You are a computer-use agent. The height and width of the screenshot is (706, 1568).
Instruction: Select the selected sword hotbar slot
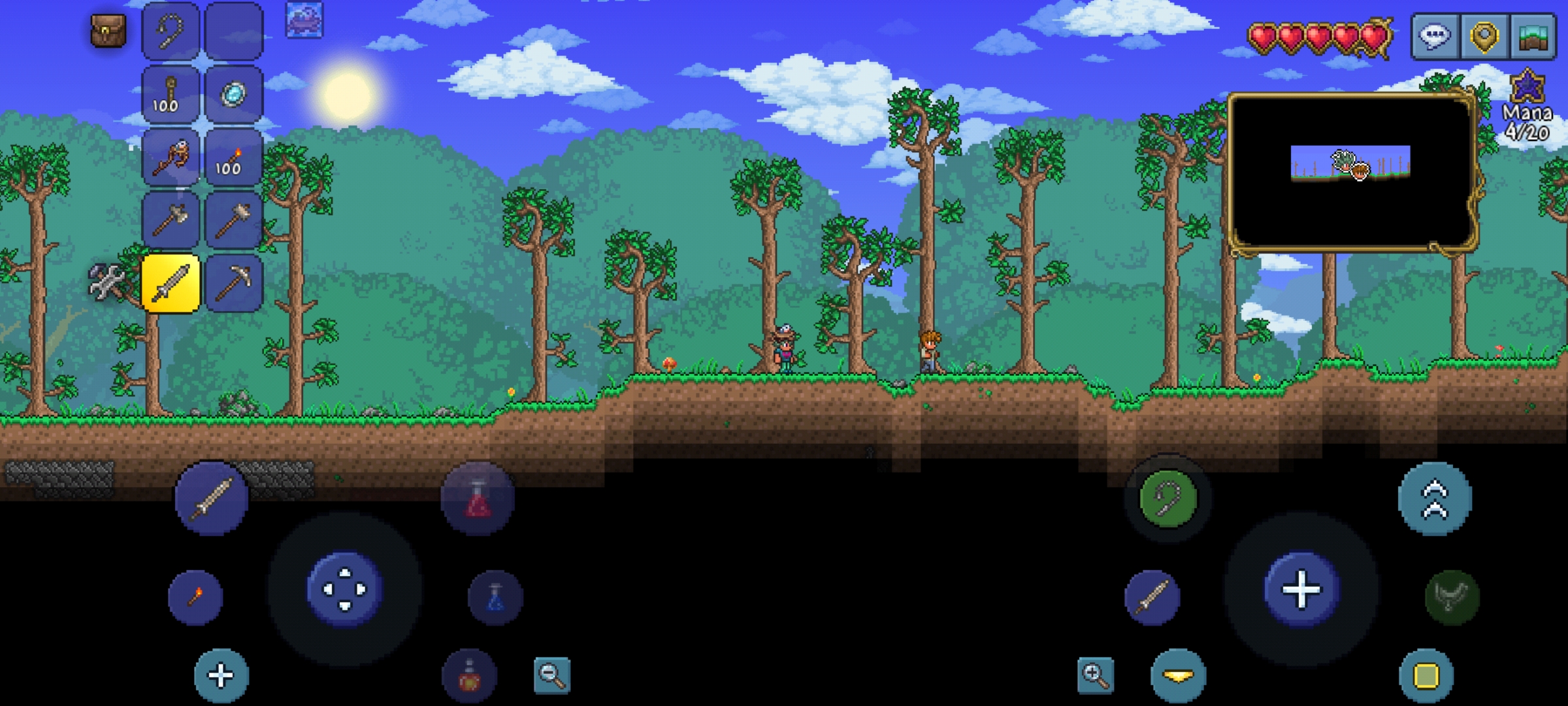coord(171,283)
